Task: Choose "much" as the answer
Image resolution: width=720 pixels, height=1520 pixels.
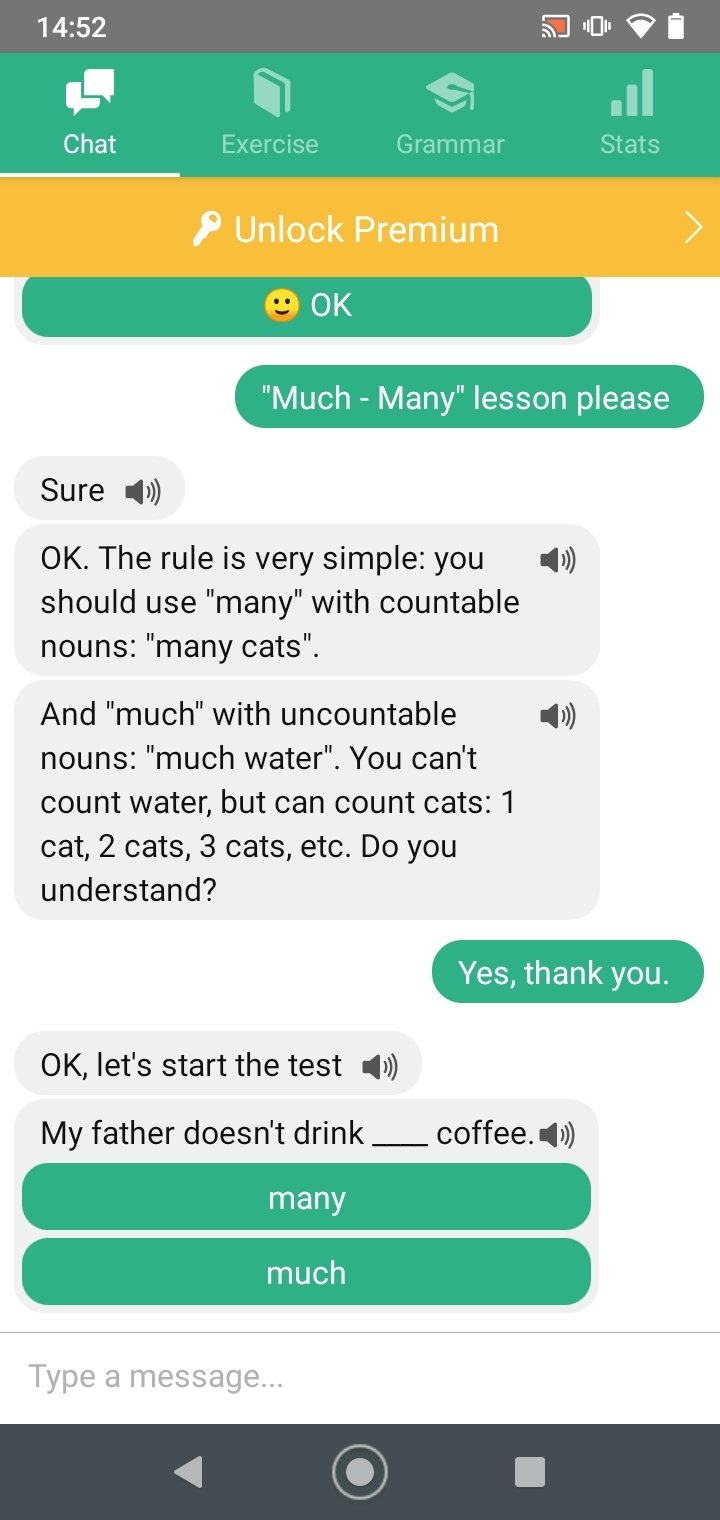Action: [306, 1273]
